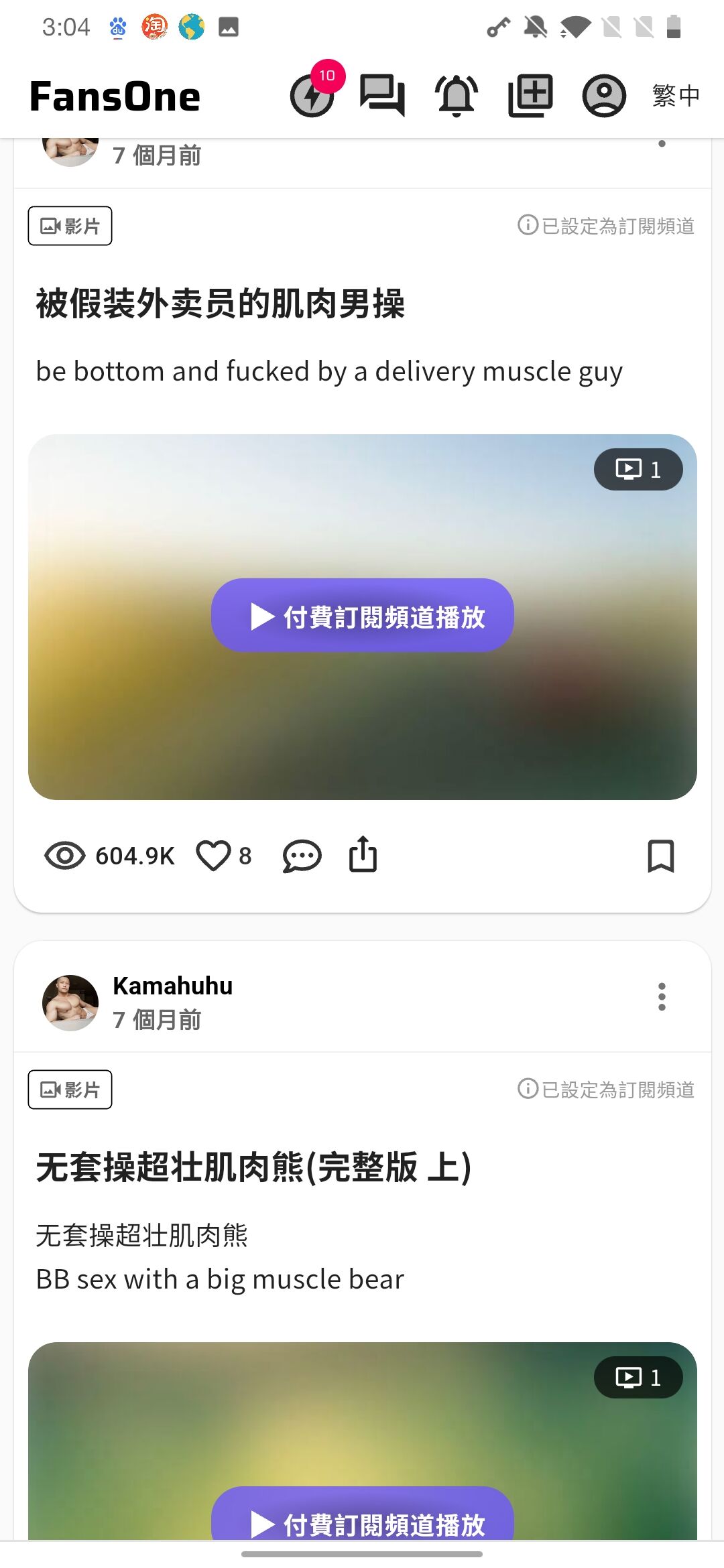The width and height of the screenshot is (724, 1568).
Task: Create a new post with plus icon
Action: pos(530,96)
